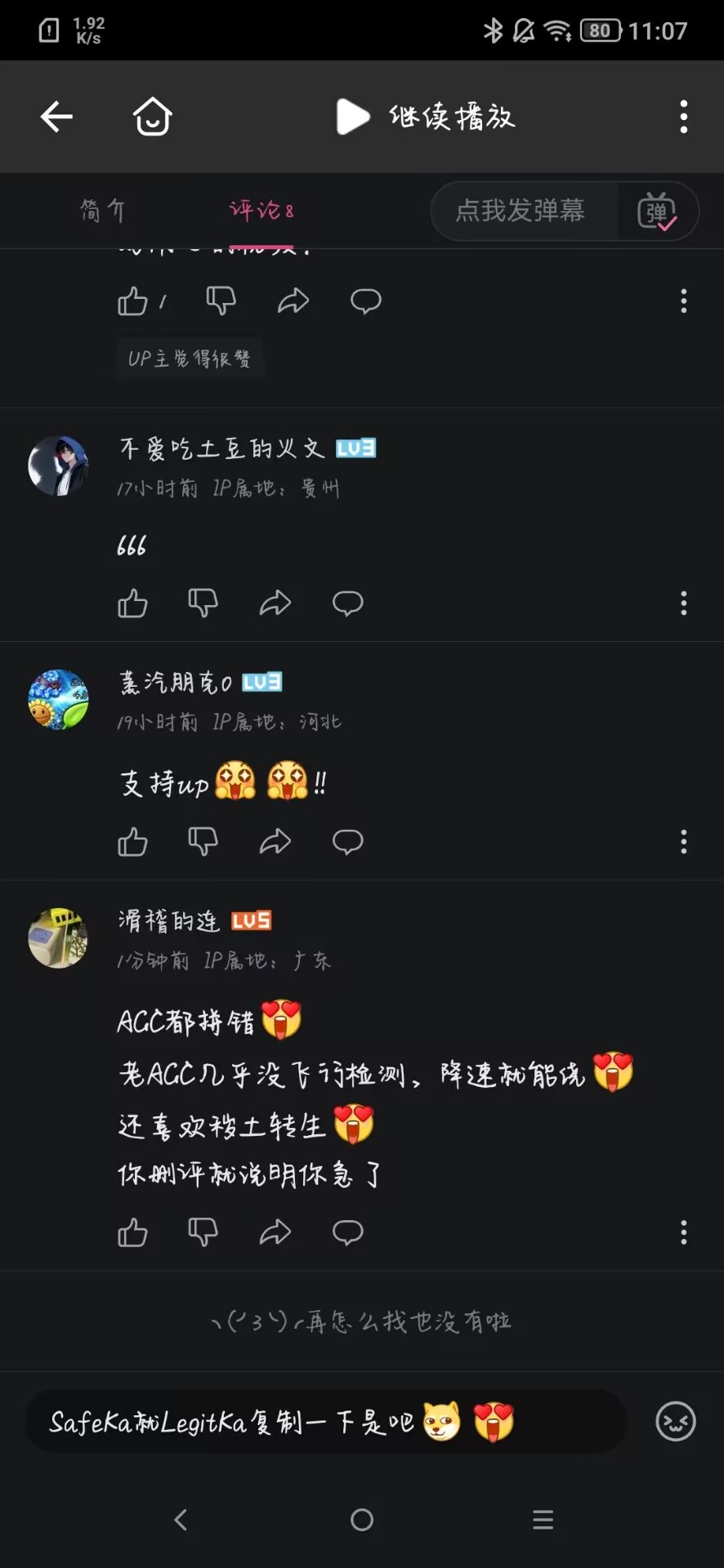Image resolution: width=724 pixels, height=1568 pixels.
Task: Edit the comment field starting with SafeKa
Action: pyautogui.click(x=327, y=1422)
